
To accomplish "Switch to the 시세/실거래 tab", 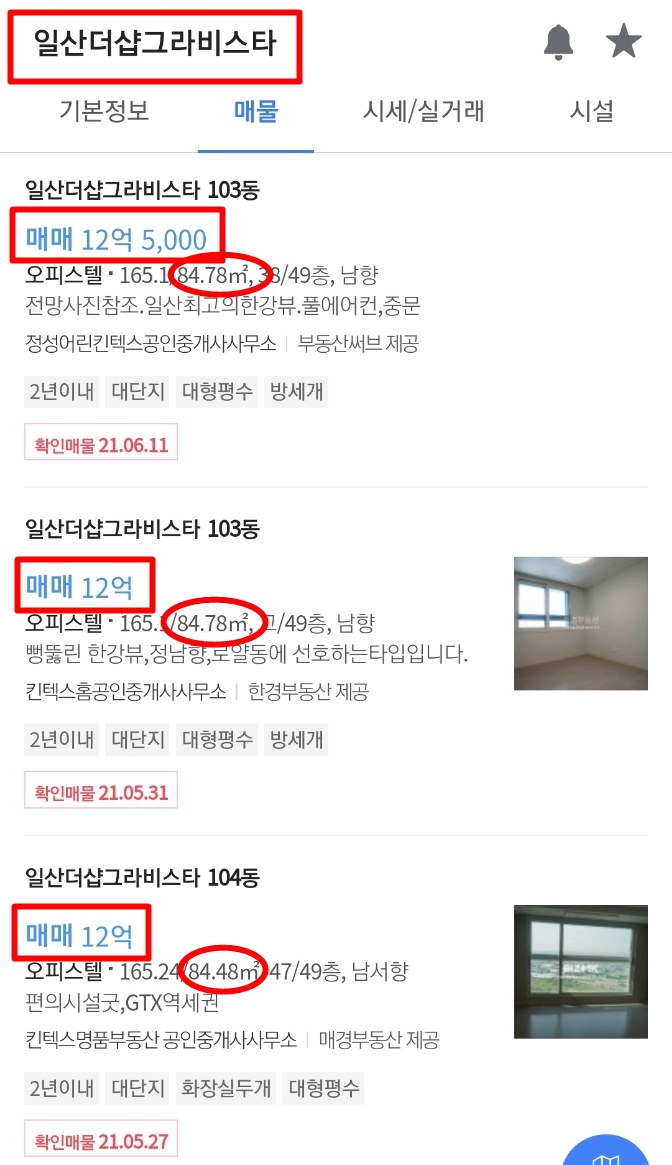I will click(x=424, y=111).
